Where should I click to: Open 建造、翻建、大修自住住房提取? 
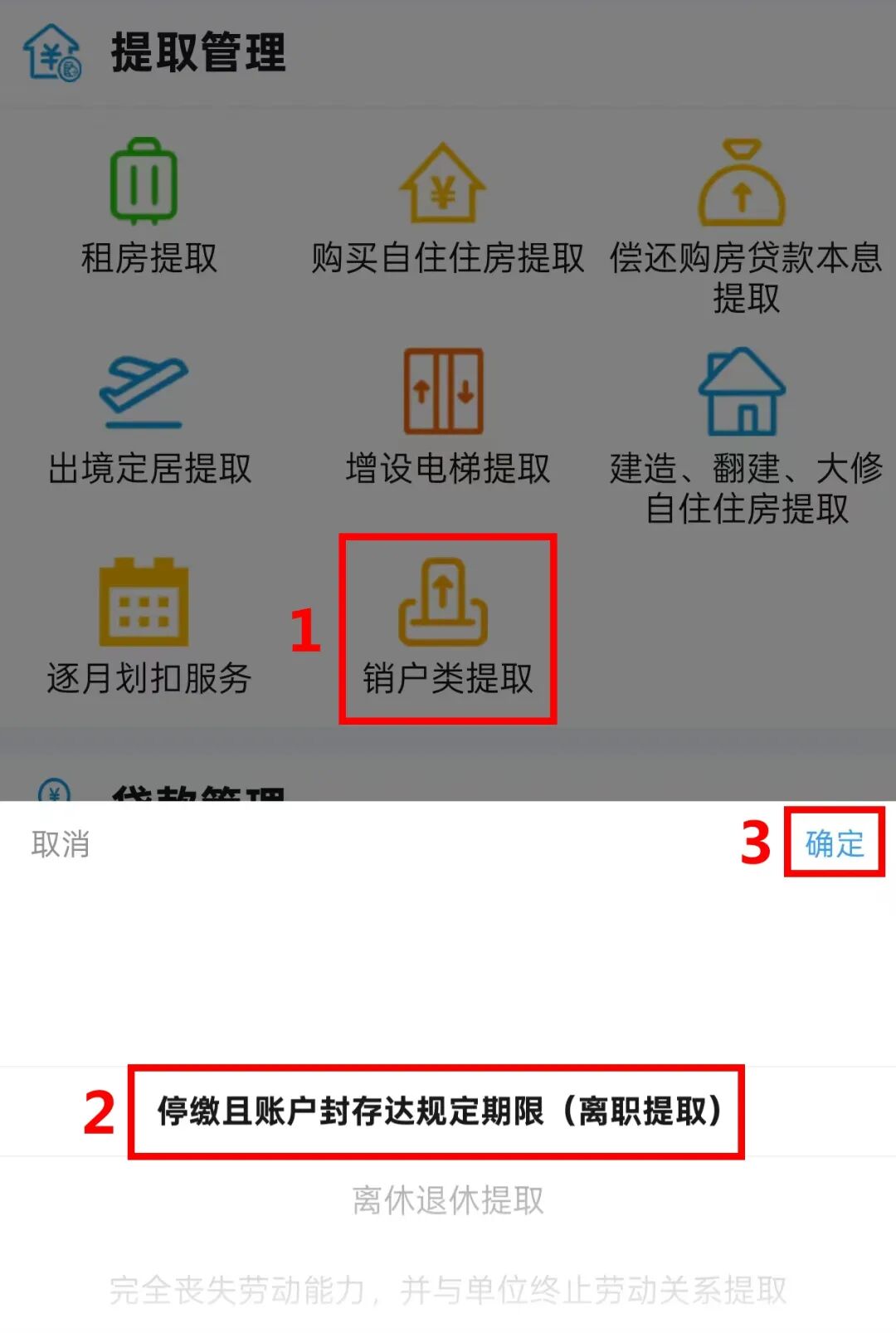[745, 436]
